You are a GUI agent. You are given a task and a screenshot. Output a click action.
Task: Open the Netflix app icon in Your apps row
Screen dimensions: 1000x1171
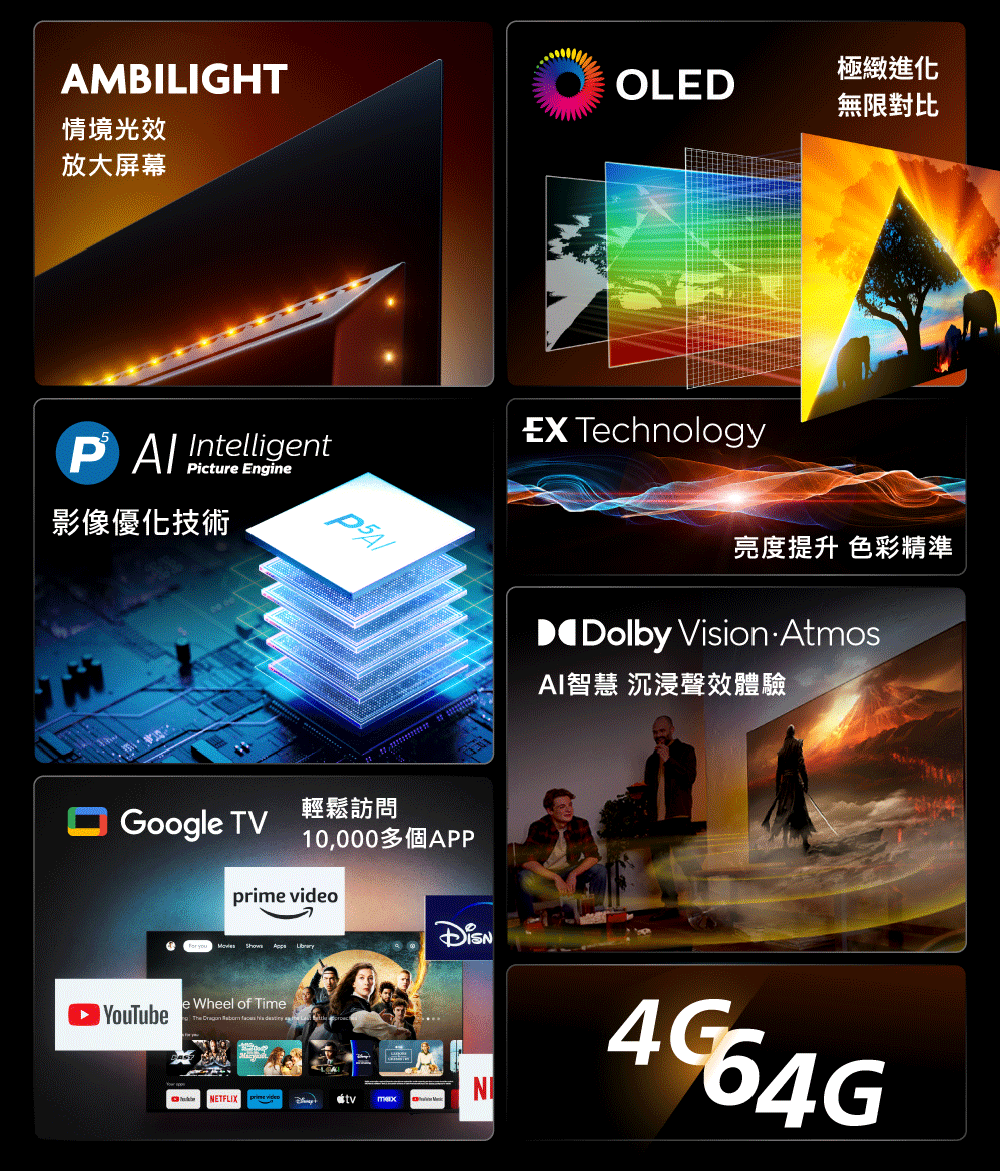pos(224,1098)
